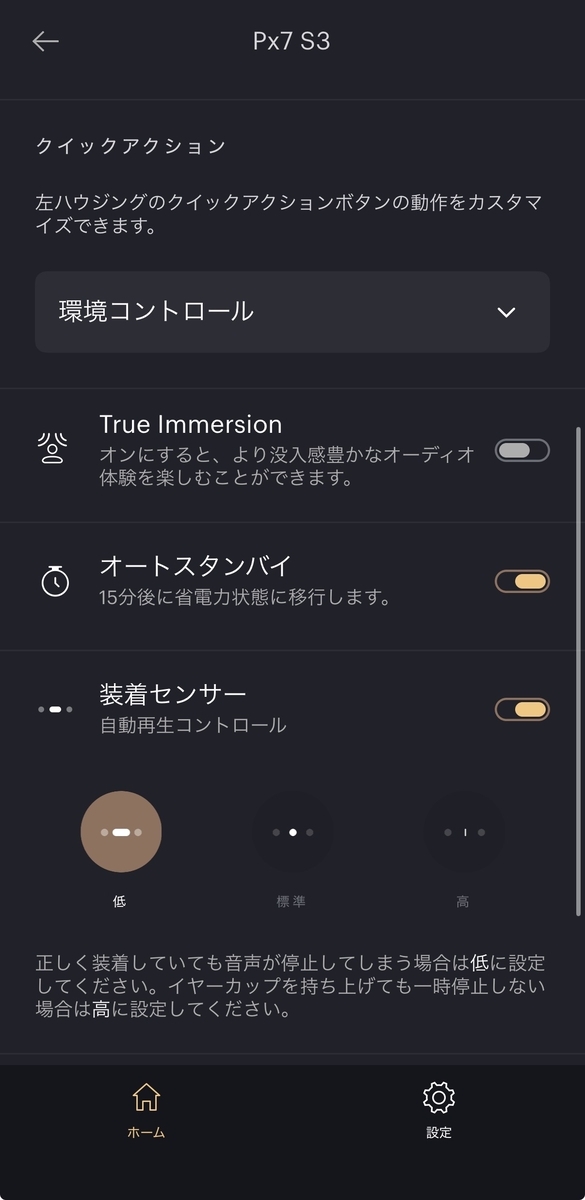585x1200 pixels.
Task: Choose 標準 sensor sensitivity
Action: pyautogui.click(x=292, y=832)
